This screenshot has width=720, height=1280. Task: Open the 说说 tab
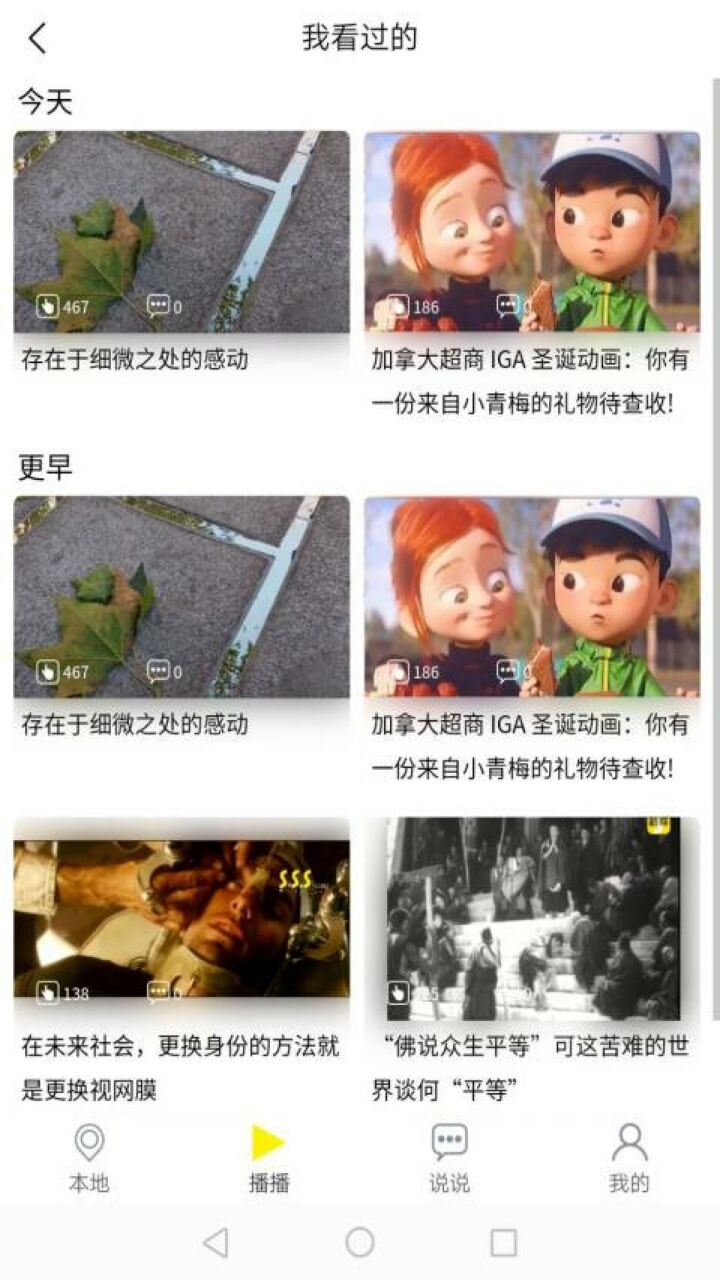449,1158
